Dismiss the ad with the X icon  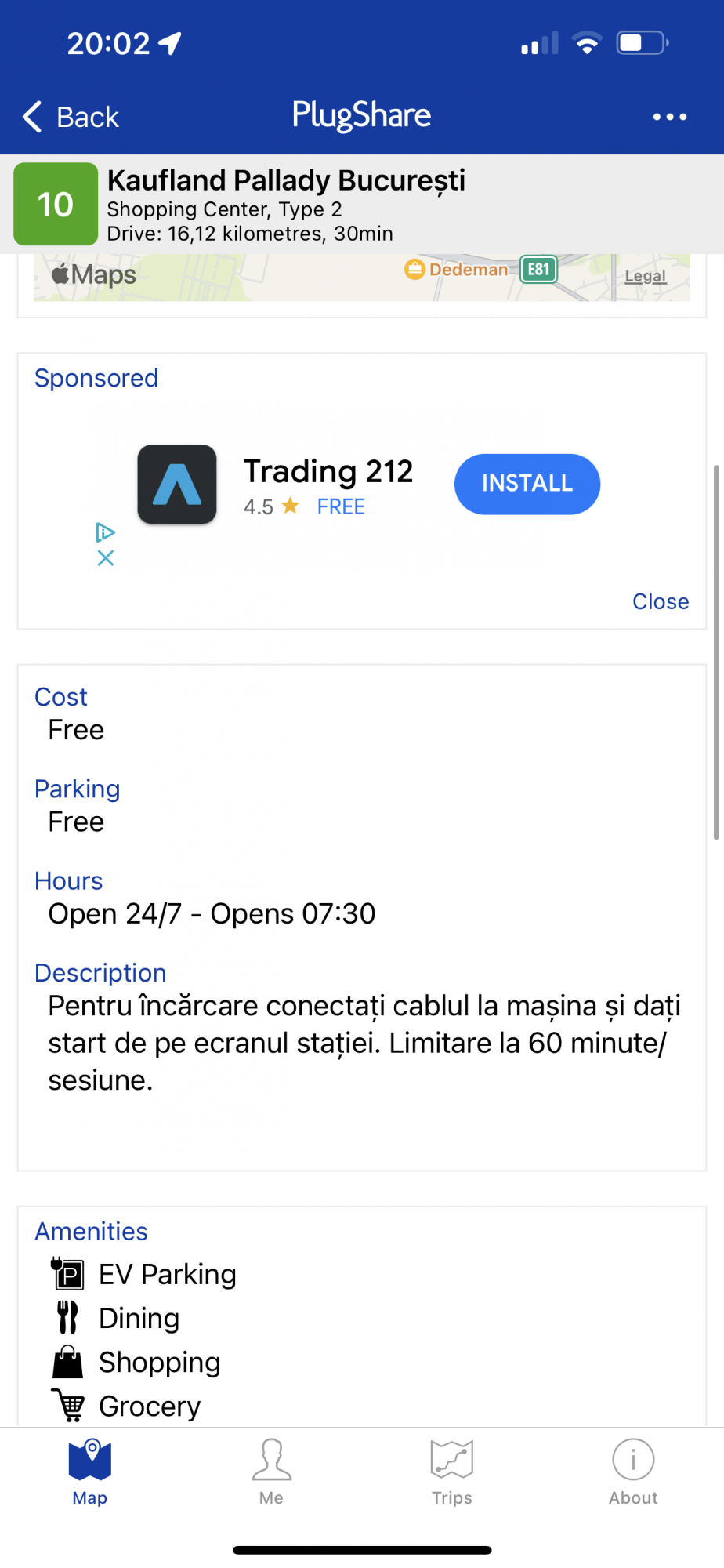click(106, 558)
